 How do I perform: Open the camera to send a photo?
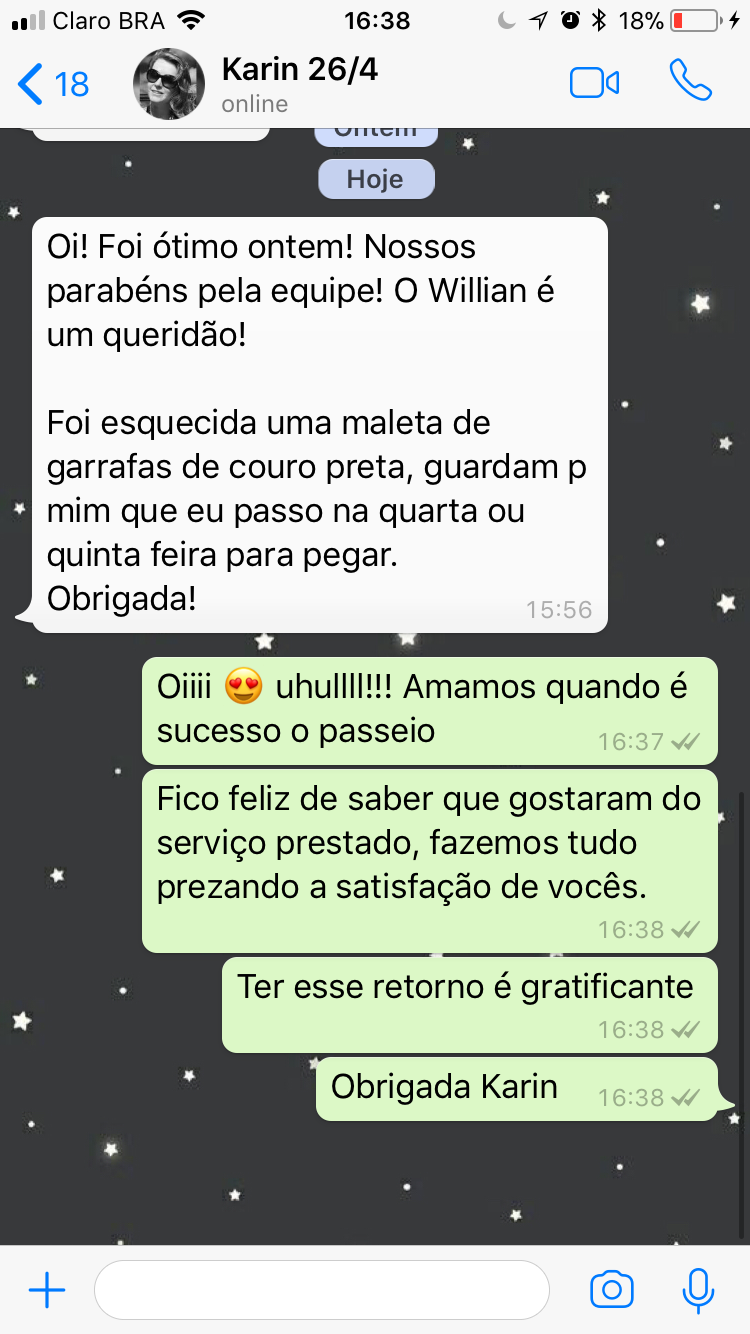(x=612, y=1290)
